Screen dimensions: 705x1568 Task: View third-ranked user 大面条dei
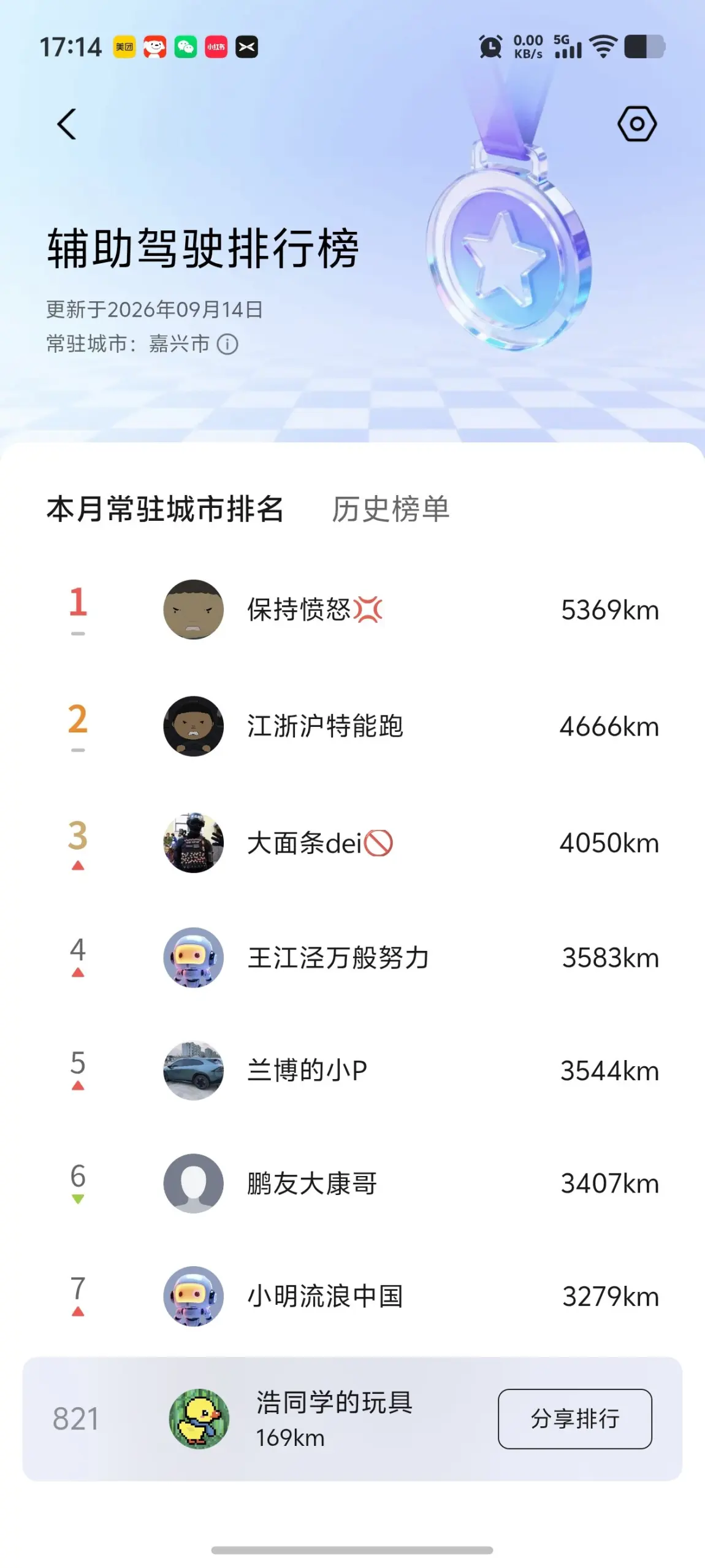352,843
